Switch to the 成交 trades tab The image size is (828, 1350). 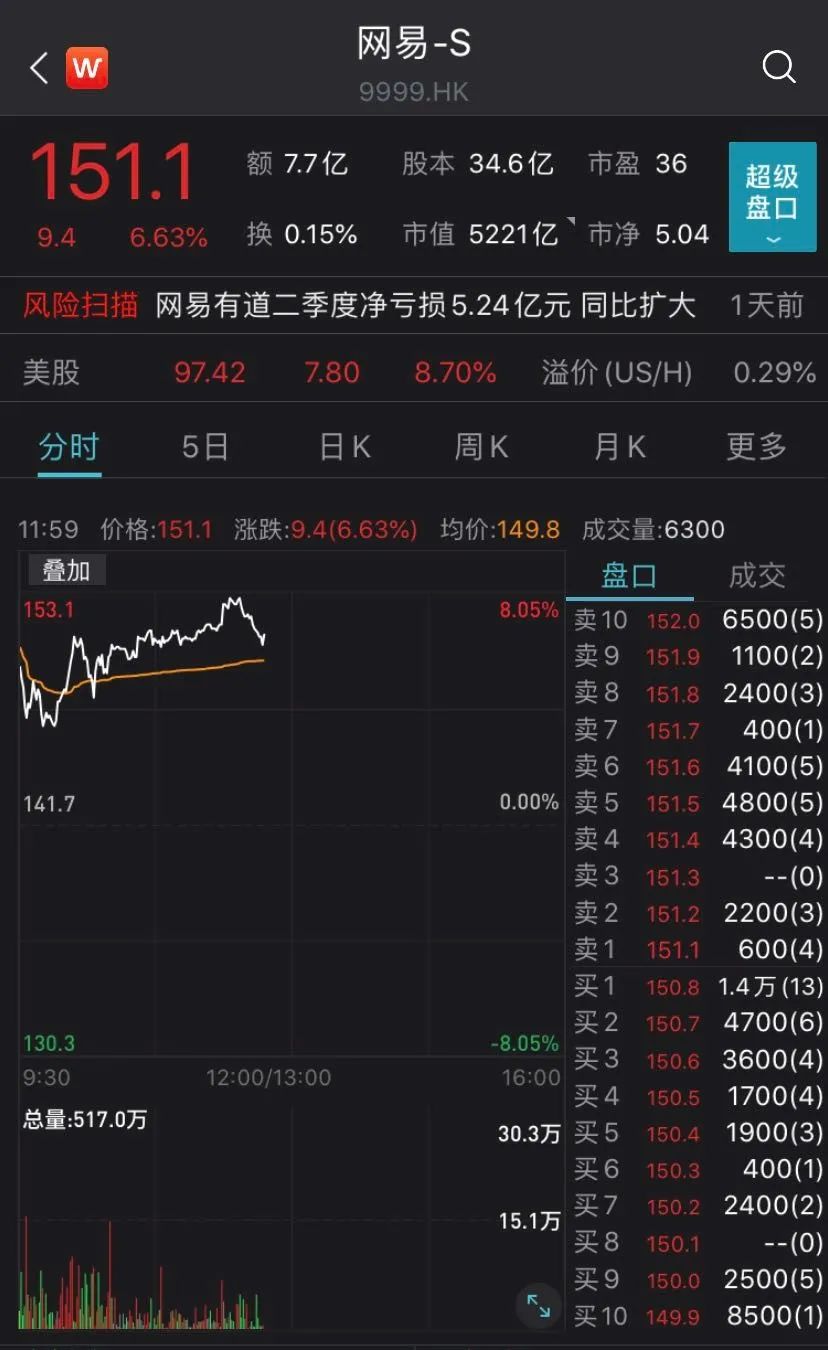757,576
